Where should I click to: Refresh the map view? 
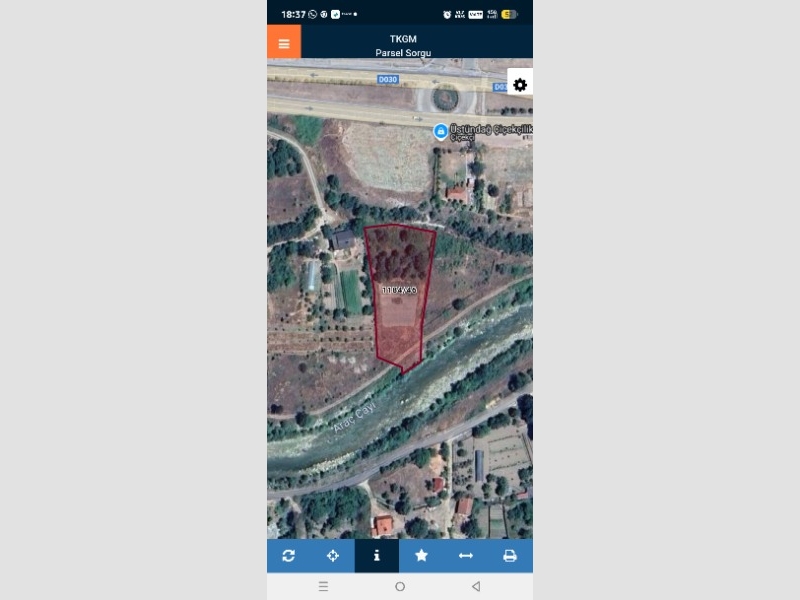(x=288, y=556)
